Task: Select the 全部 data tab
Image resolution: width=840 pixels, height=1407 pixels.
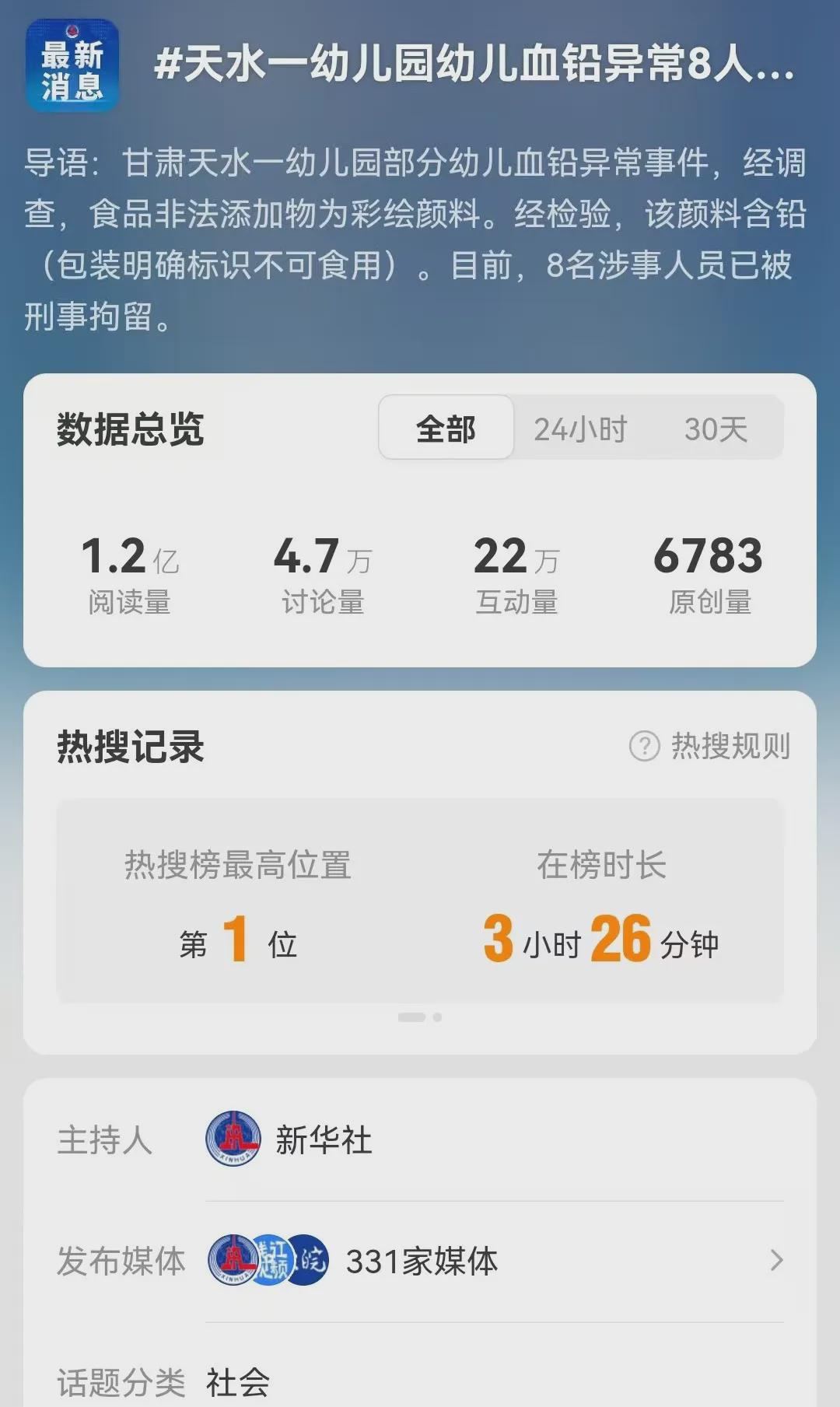Action: click(446, 429)
